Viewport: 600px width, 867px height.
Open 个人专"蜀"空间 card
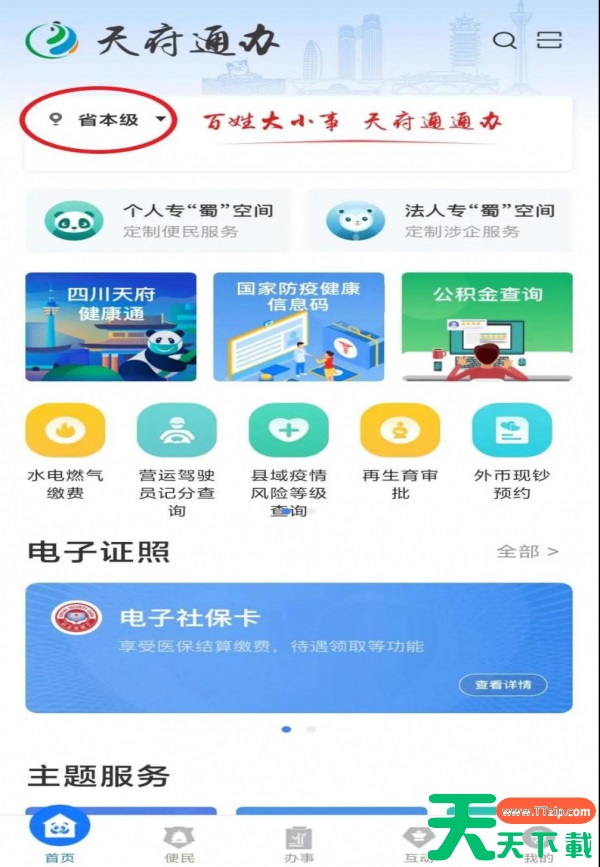[158, 220]
